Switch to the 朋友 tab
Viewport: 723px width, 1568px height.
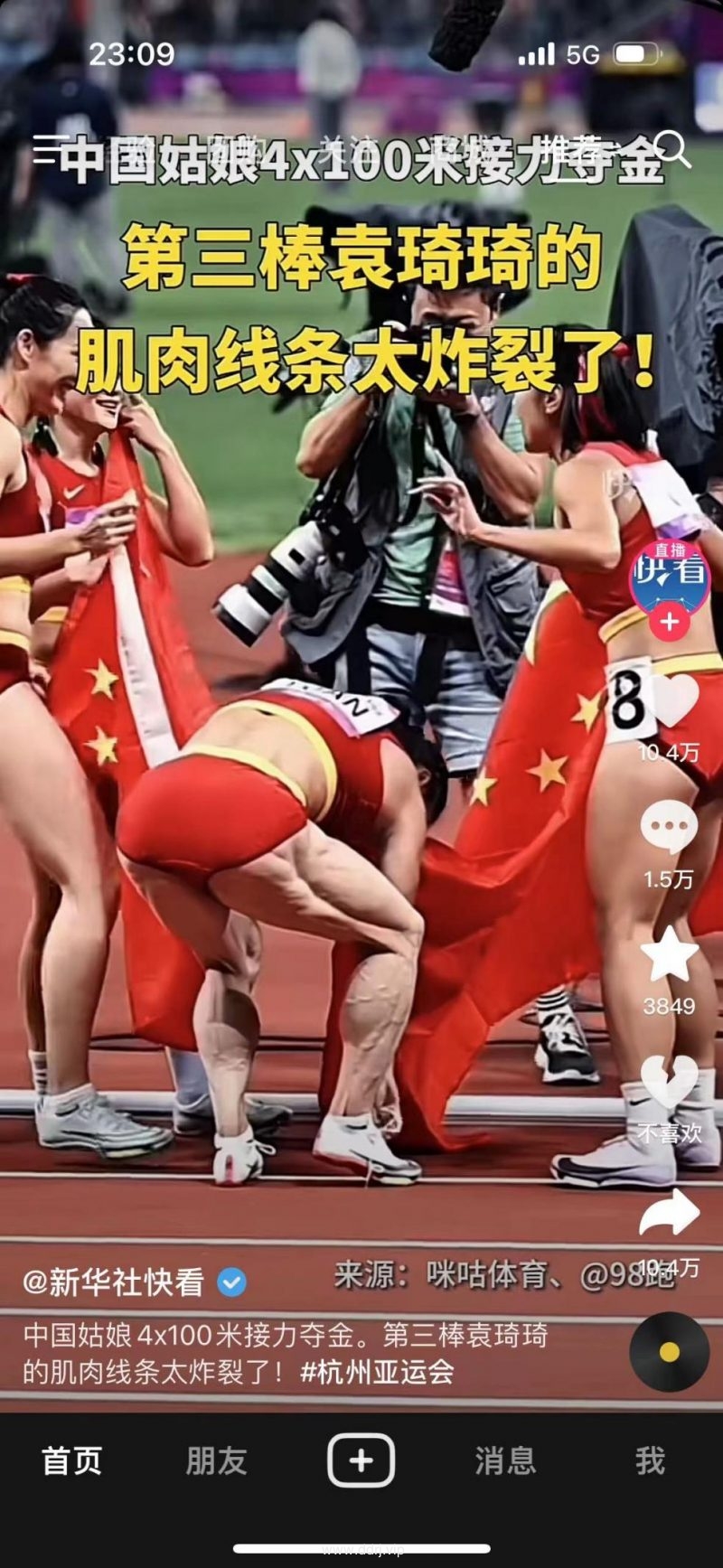[216, 1460]
